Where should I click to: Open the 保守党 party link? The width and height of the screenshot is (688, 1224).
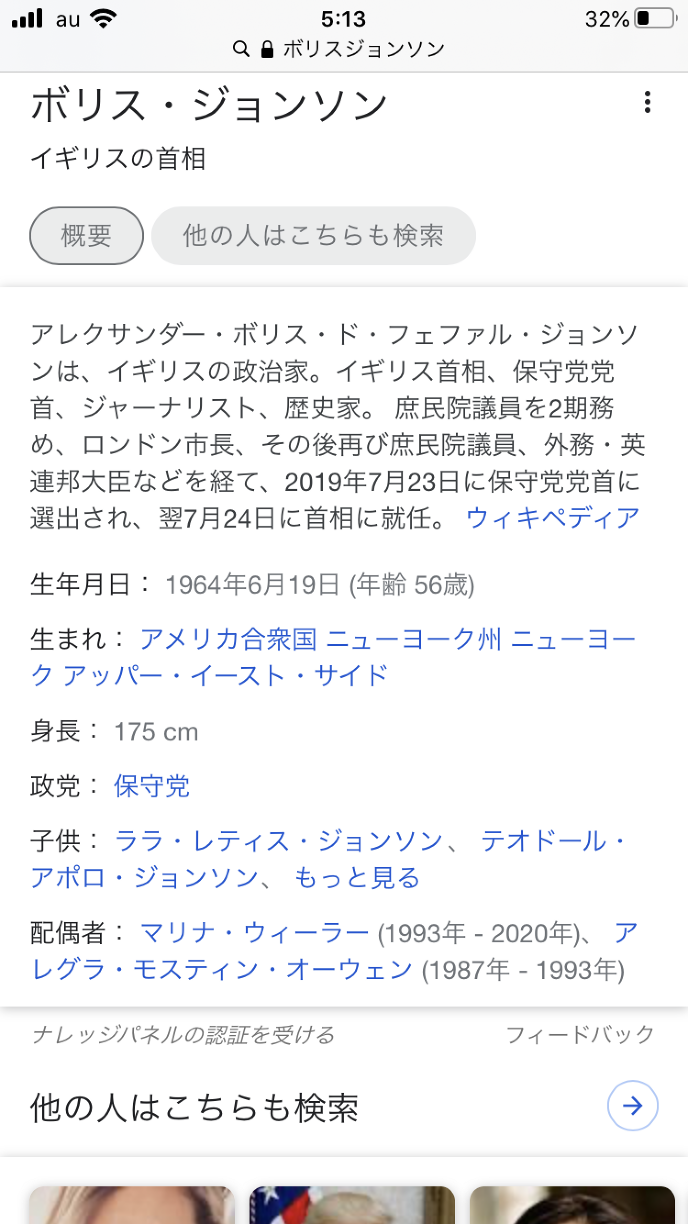pos(152,786)
